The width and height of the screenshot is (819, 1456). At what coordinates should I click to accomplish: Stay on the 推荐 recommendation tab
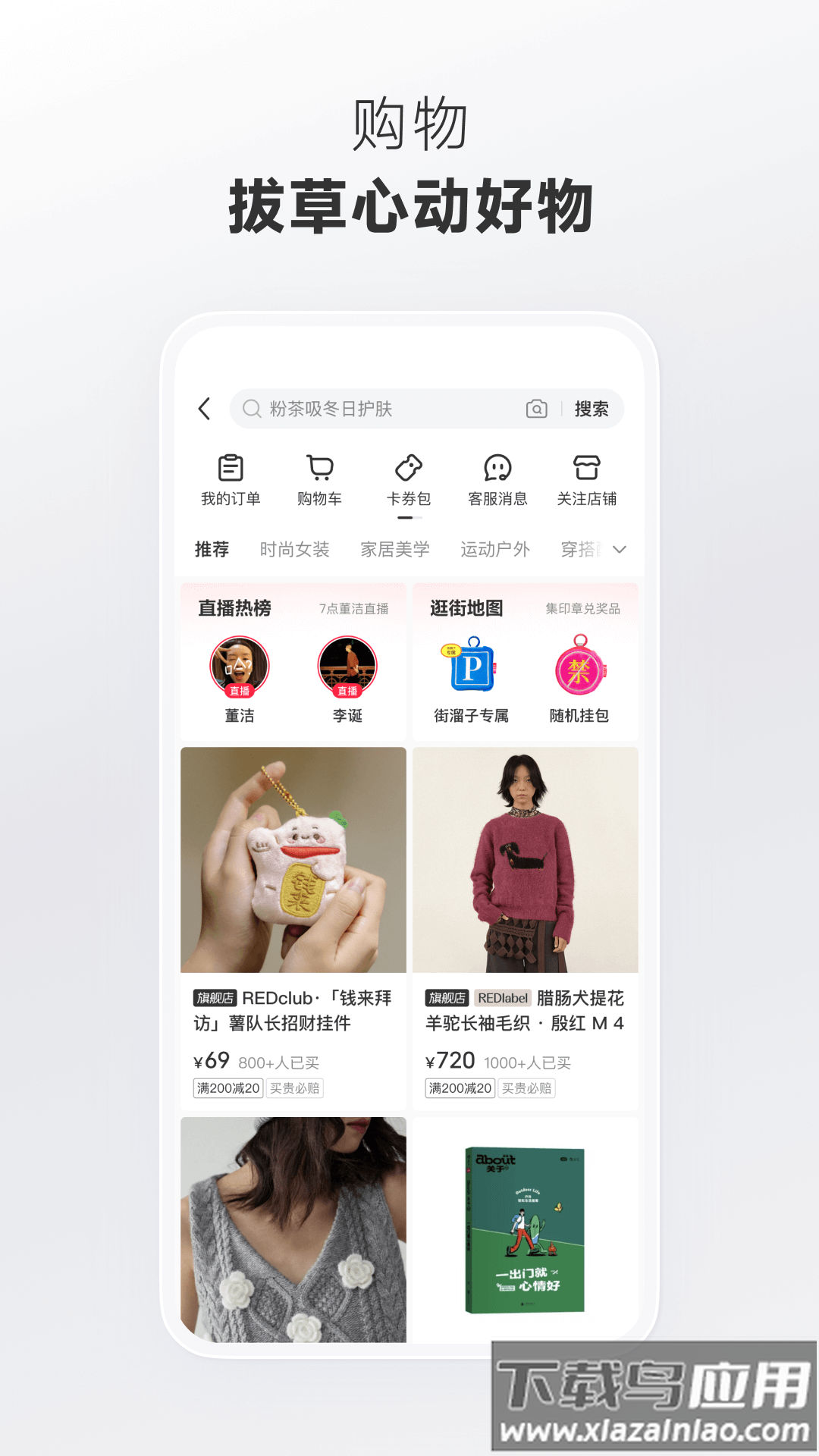coord(211,548)
